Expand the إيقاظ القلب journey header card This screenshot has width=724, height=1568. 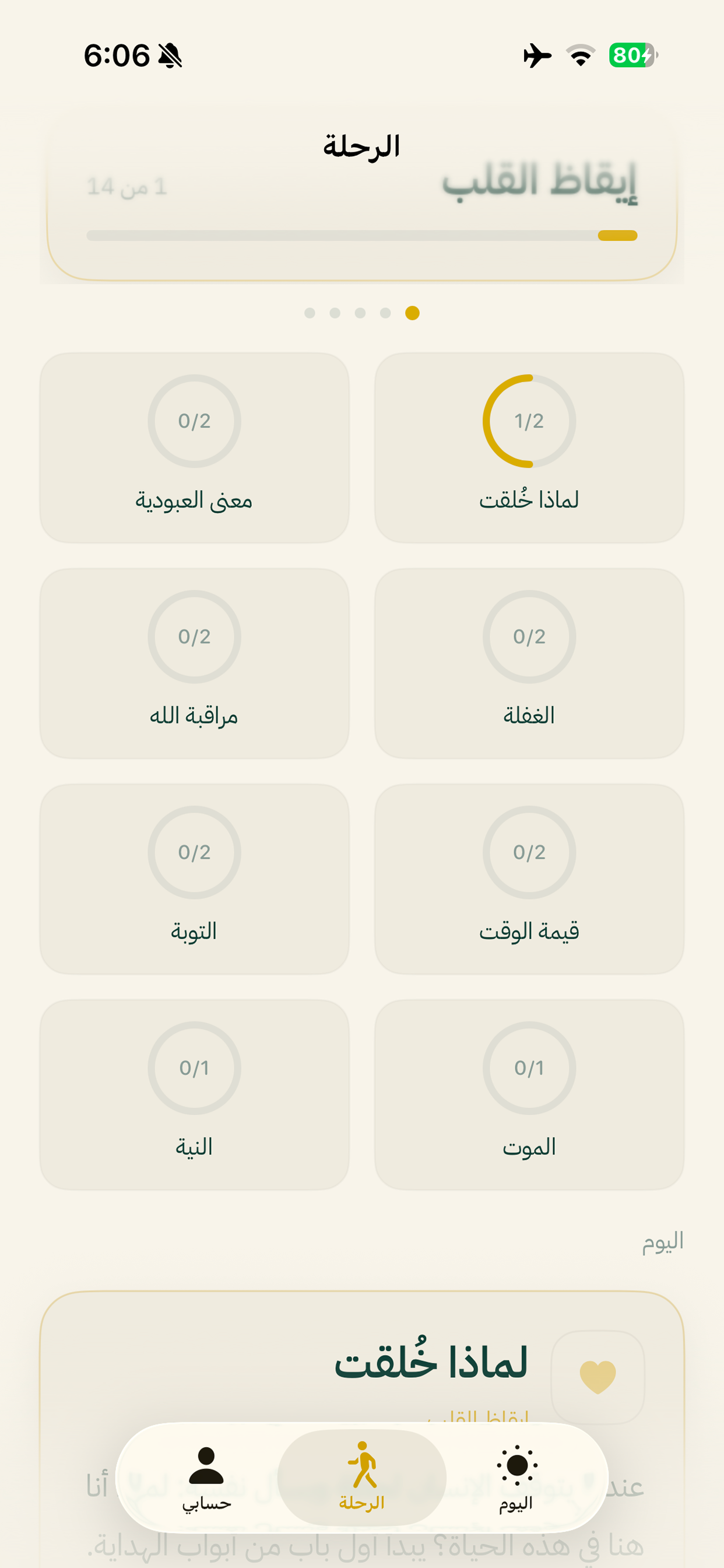(362, 195)
